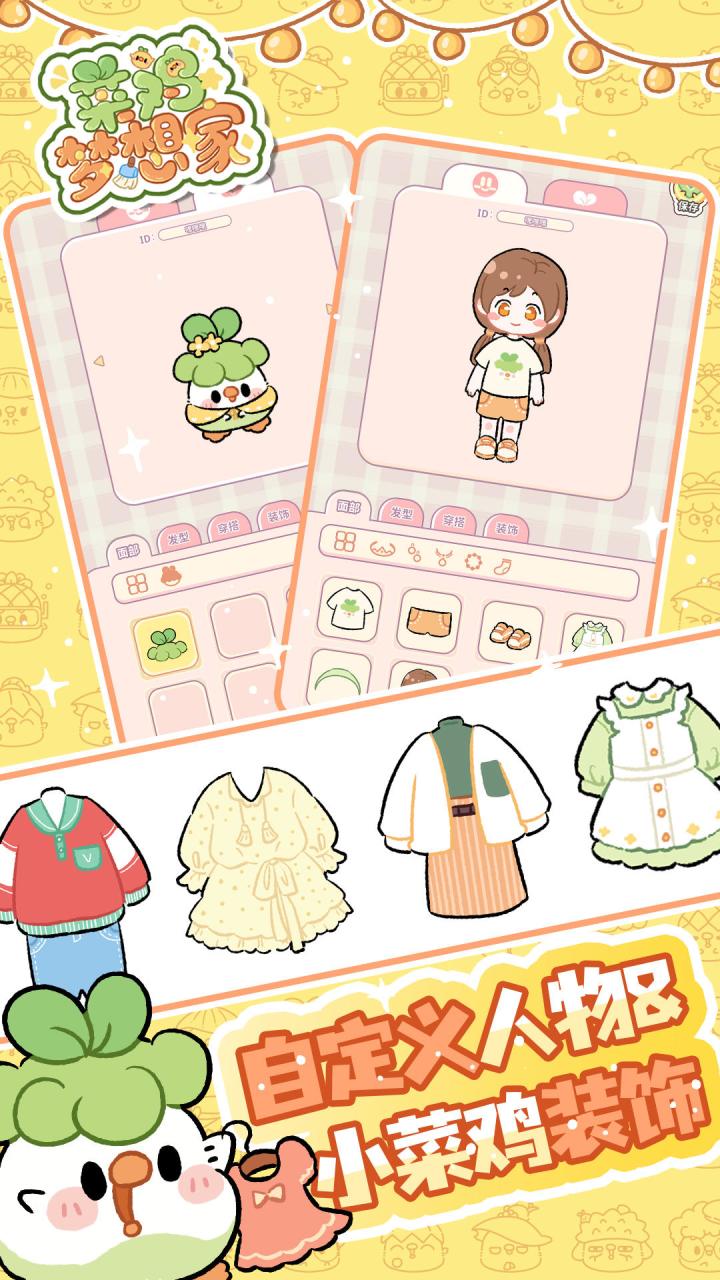The width and height of the screenshot is (720, 1280).
Task: Open the necklace accessories category
Action: pos(443,555)
